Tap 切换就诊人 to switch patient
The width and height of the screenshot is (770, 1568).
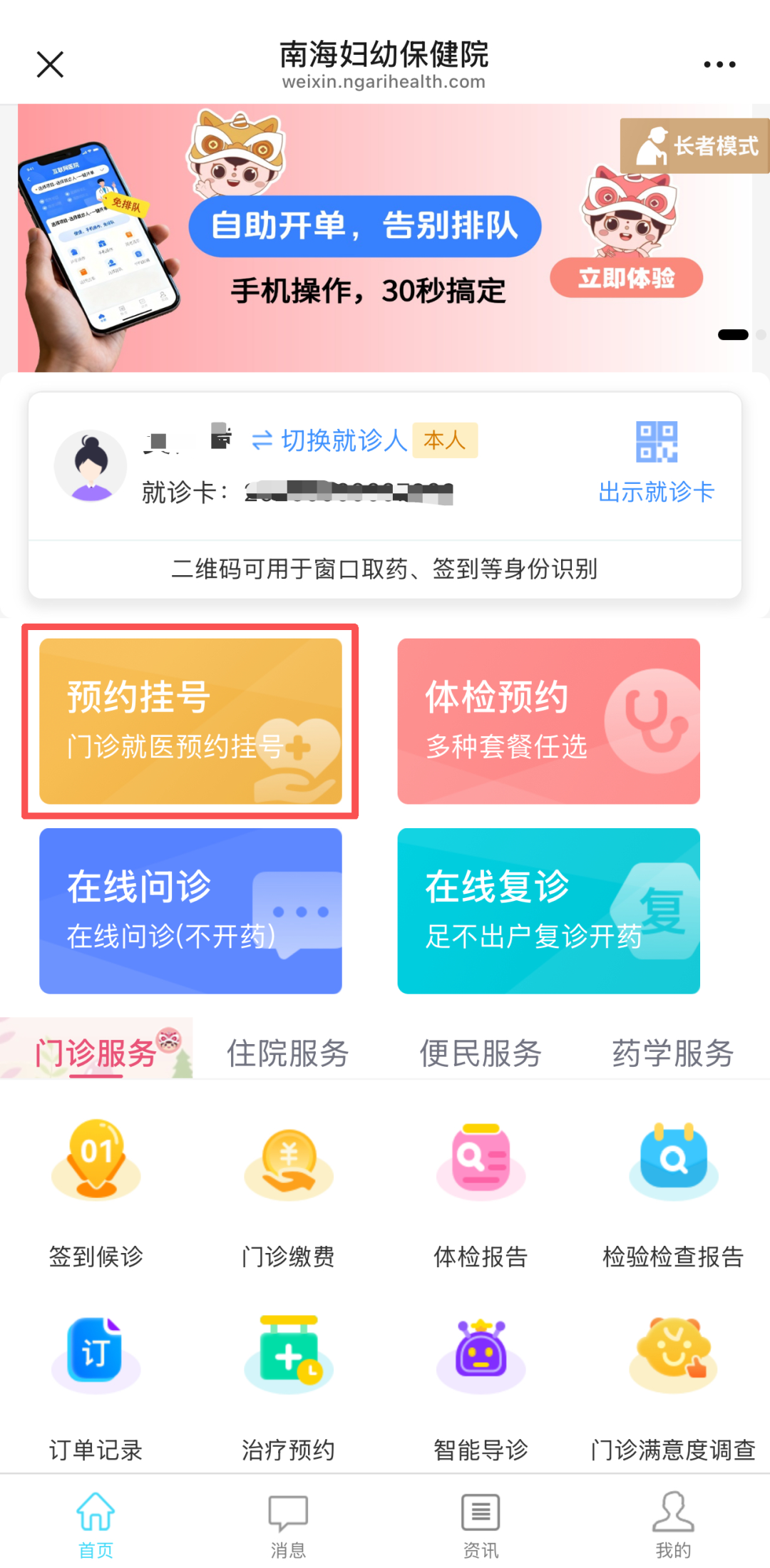tap(330, 440)
